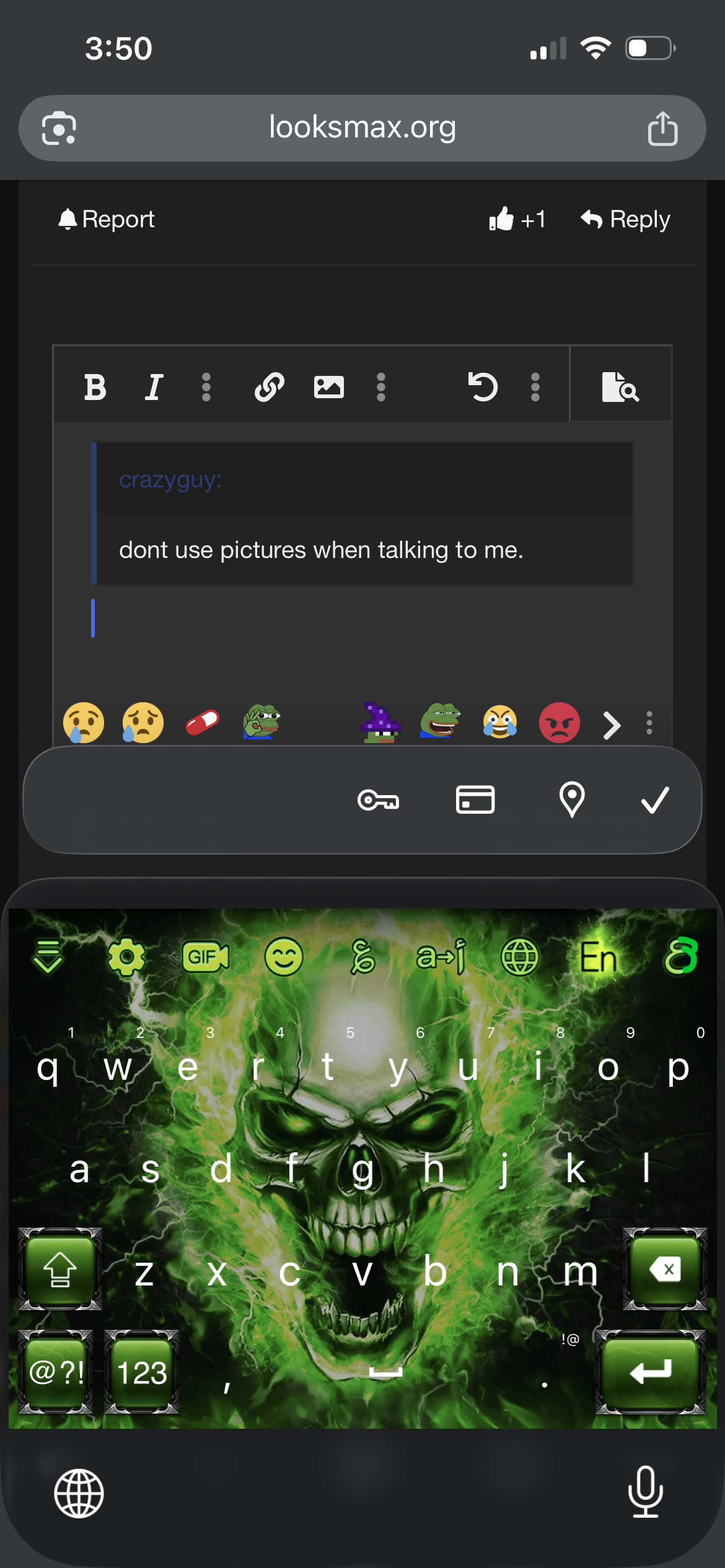The image size is (725, 1568).
Task: Preview the reply draft
Action: tap(620, 388)
